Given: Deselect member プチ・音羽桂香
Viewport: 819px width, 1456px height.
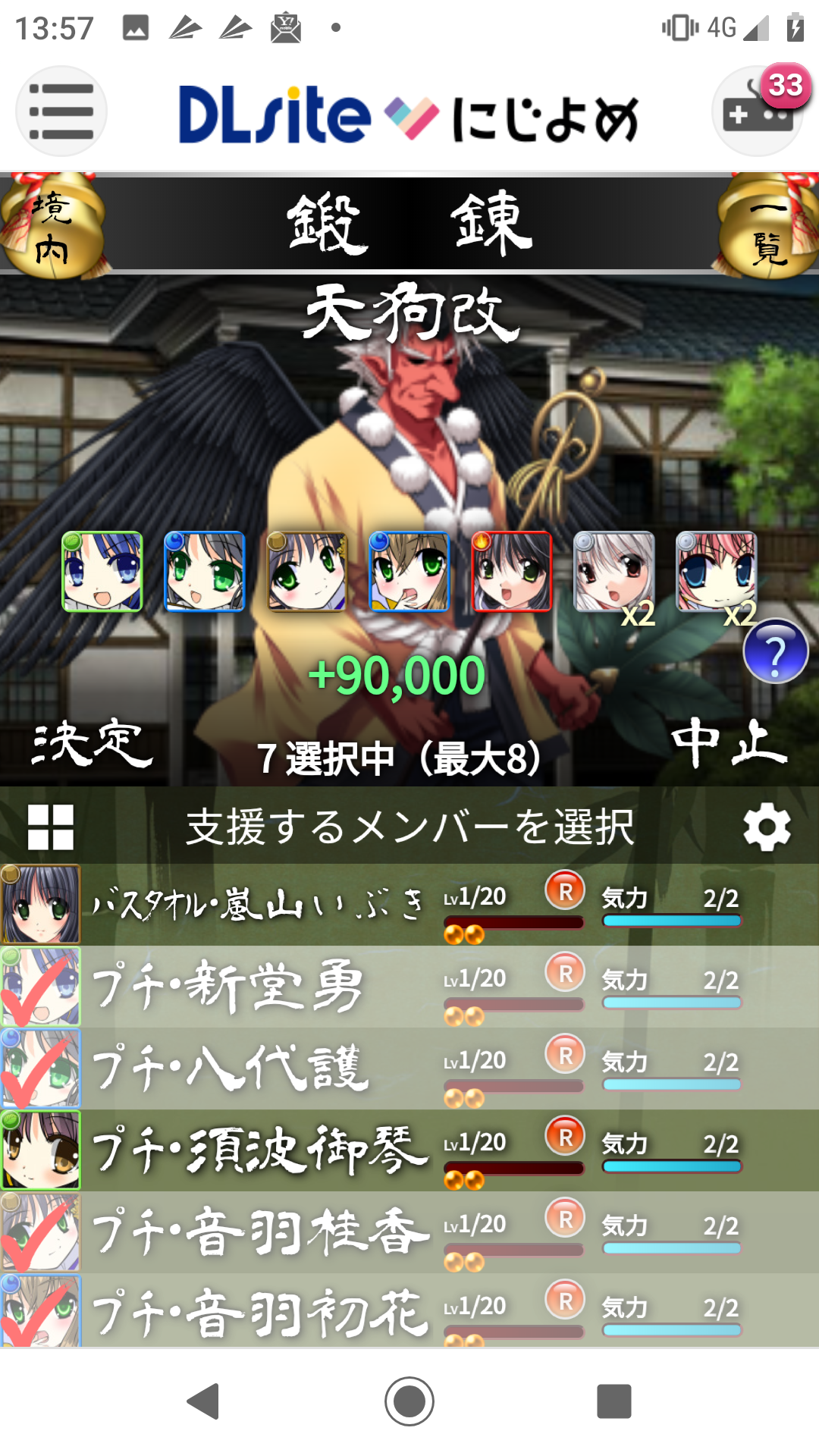Looking at the screenshot, I should 409,1232.
